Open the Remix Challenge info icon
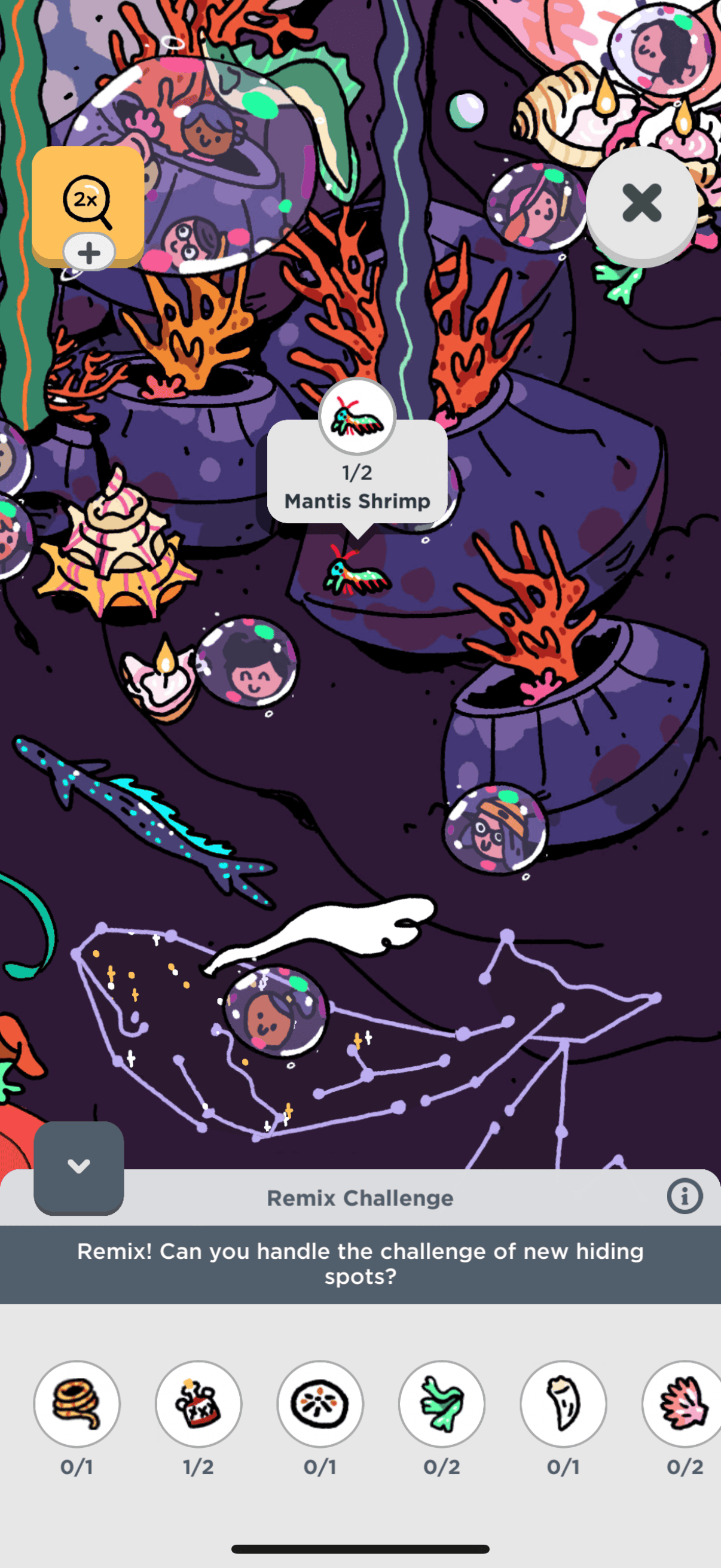This screenshot has height=1568, width=721. point(685,1197)
